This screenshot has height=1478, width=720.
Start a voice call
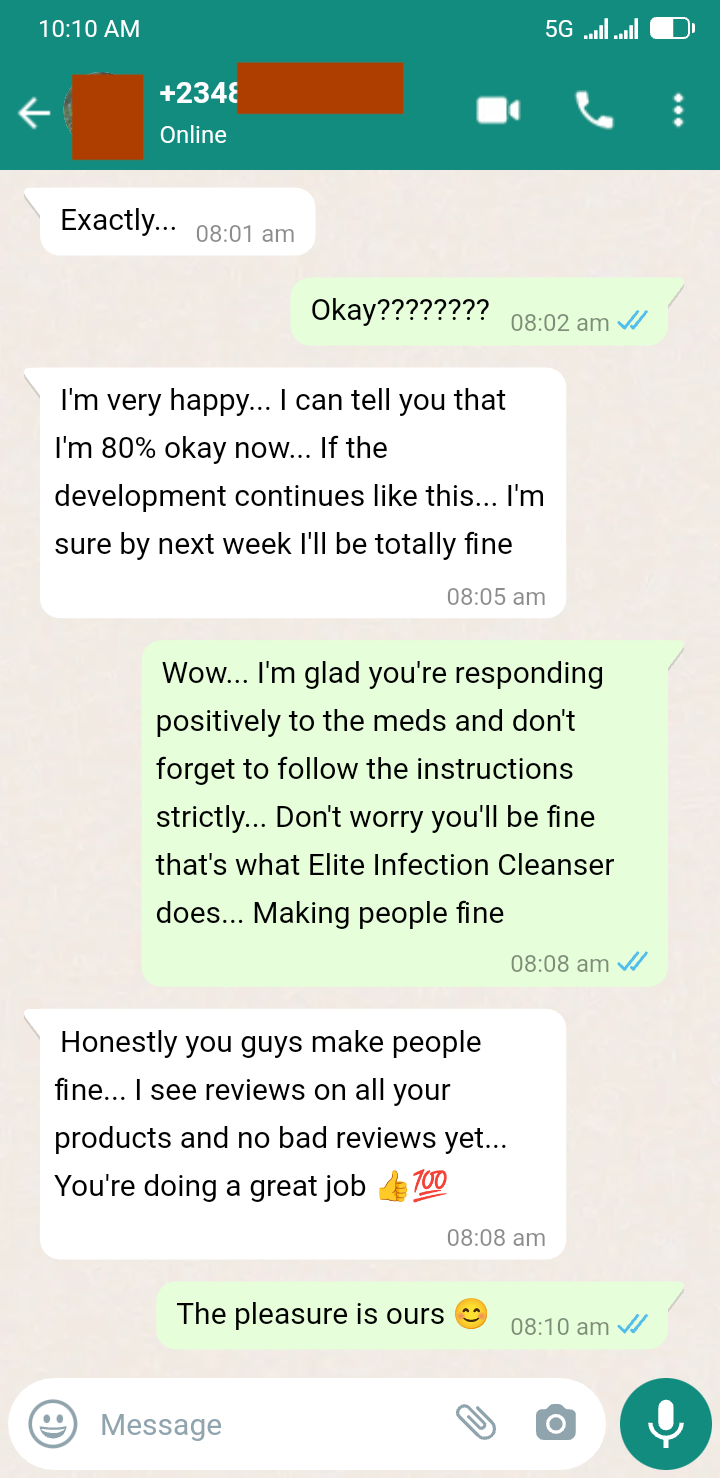click(x=594, y=110)
